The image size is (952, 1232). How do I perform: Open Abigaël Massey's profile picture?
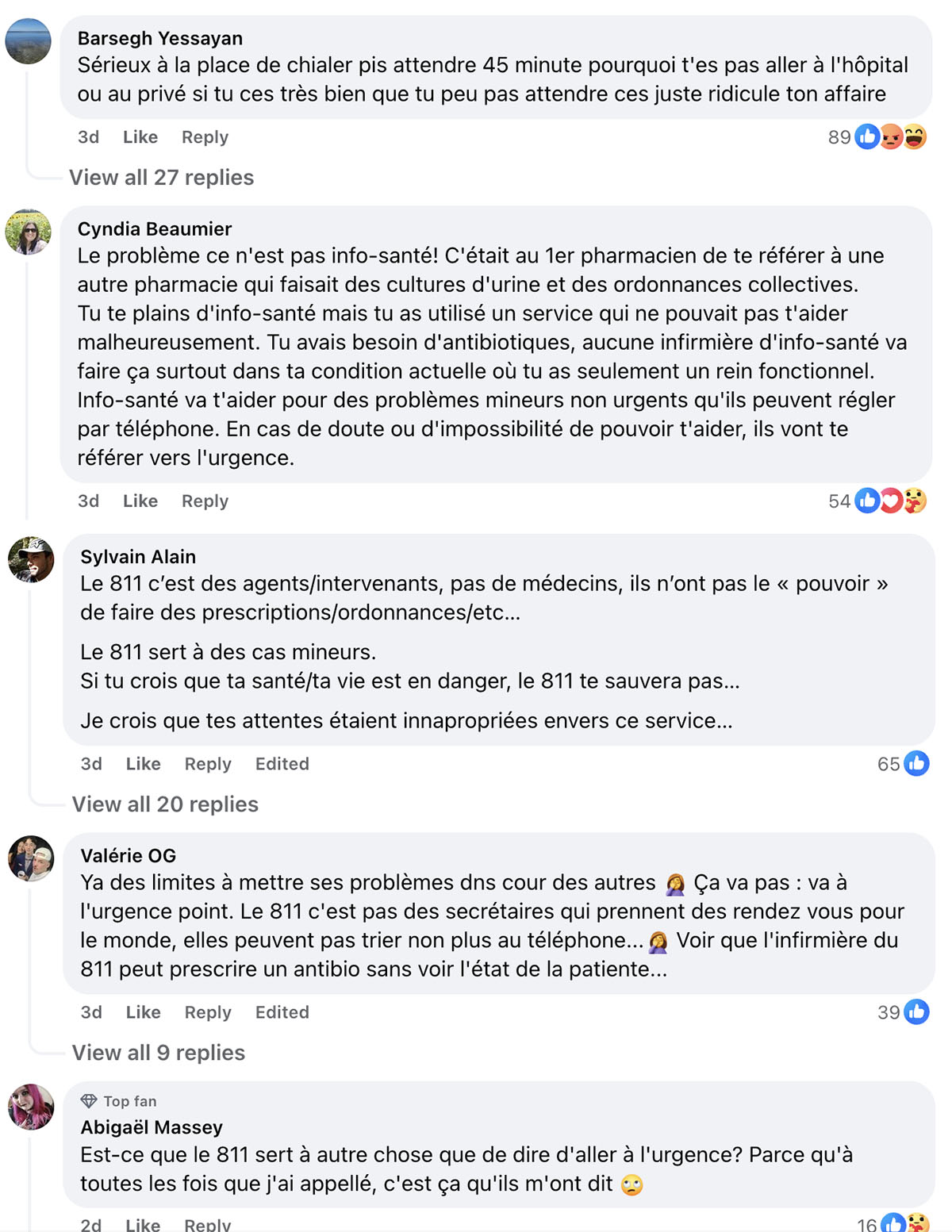click(x=31, y=1107)
